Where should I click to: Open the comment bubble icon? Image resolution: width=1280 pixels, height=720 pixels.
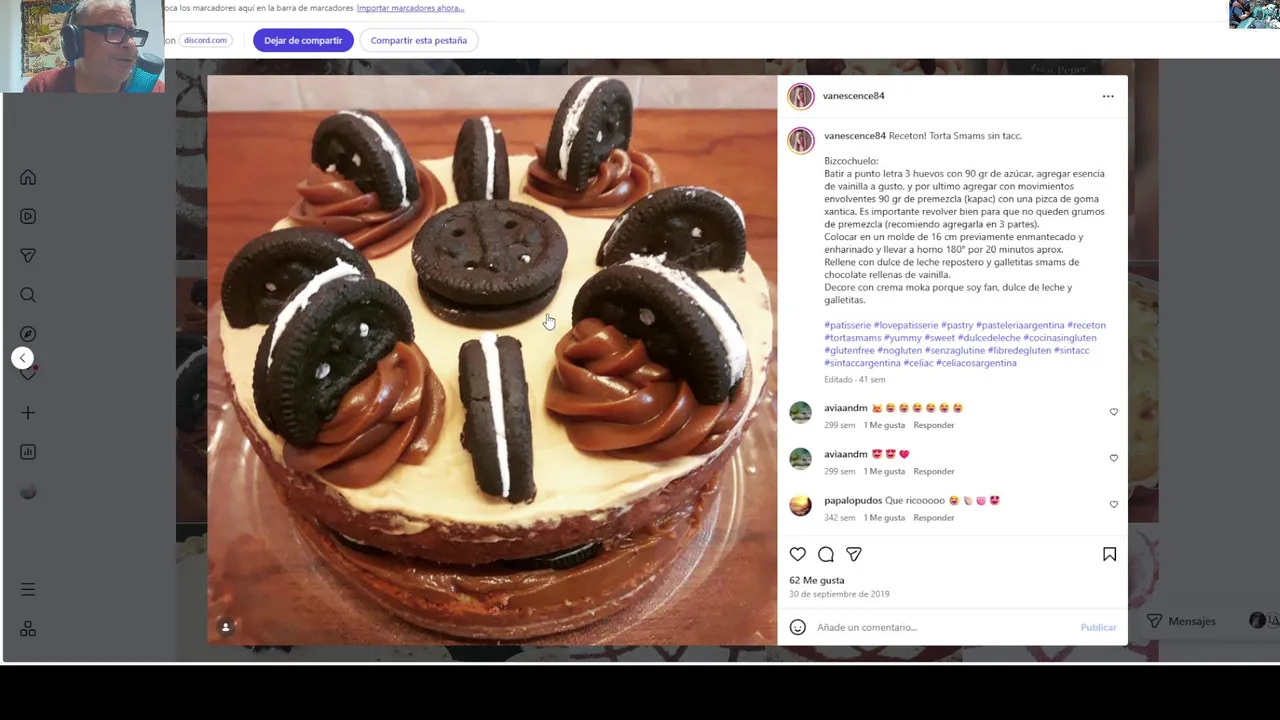coord(826,554)
